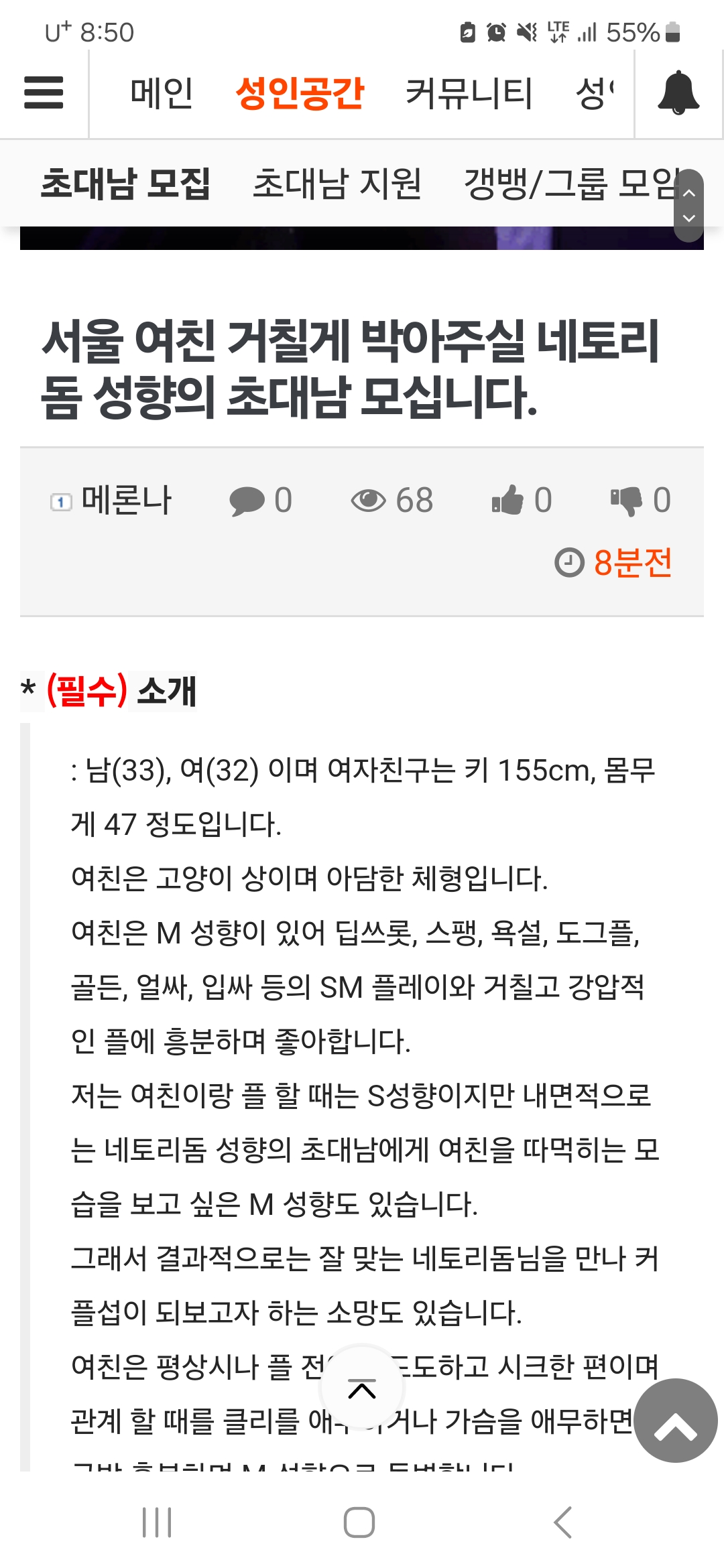Open recent apps from the navigation bar

pyautogui.click(x=158, y=1522)
